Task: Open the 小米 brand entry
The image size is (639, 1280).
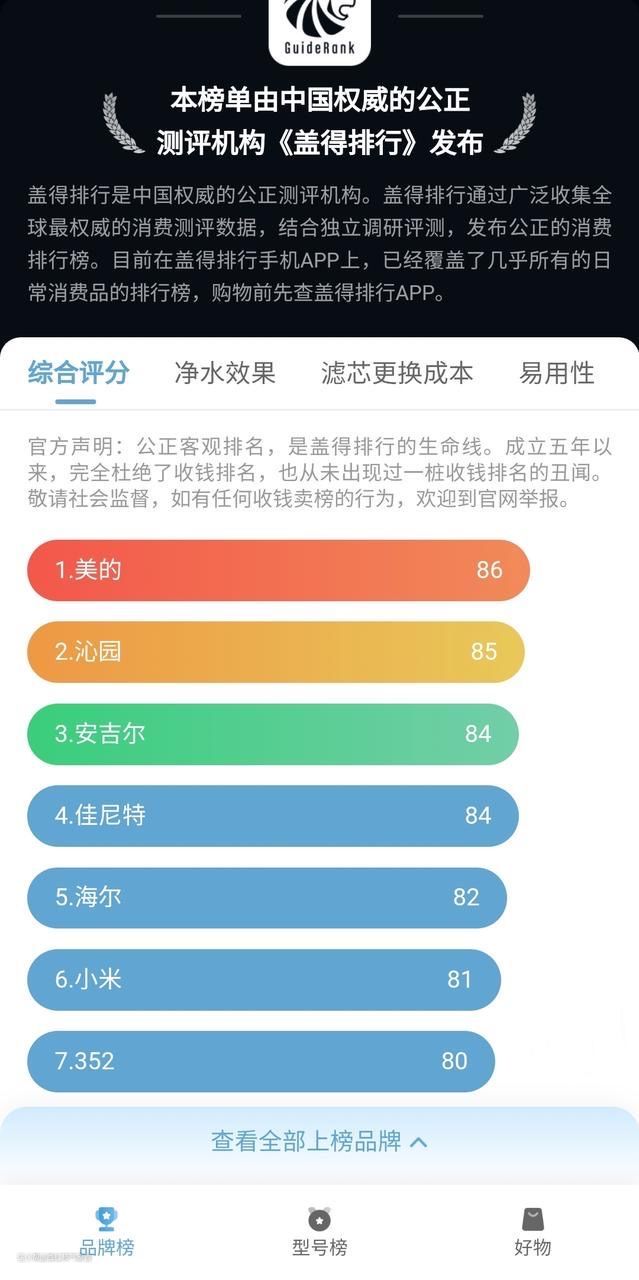Action: tap(263, 979)
